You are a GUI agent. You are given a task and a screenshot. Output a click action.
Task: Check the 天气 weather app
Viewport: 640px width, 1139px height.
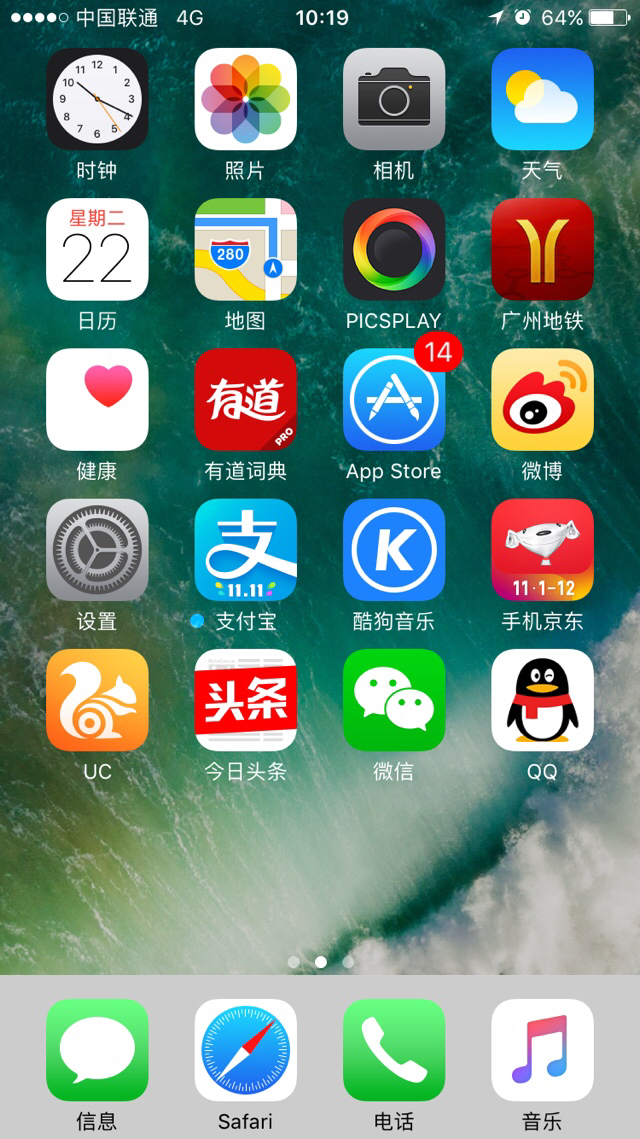point(541,99)
